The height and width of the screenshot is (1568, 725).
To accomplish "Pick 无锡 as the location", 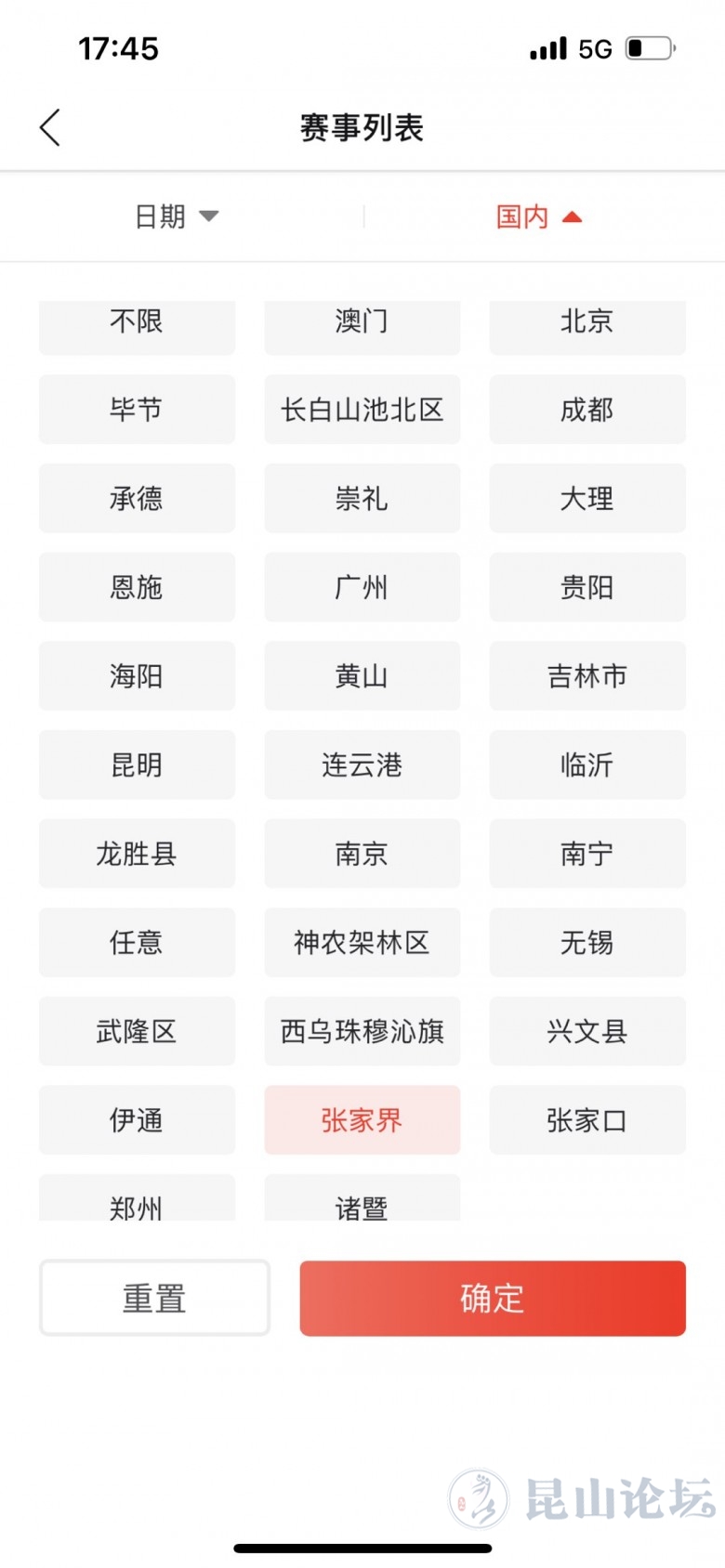I will click(587, 943).
